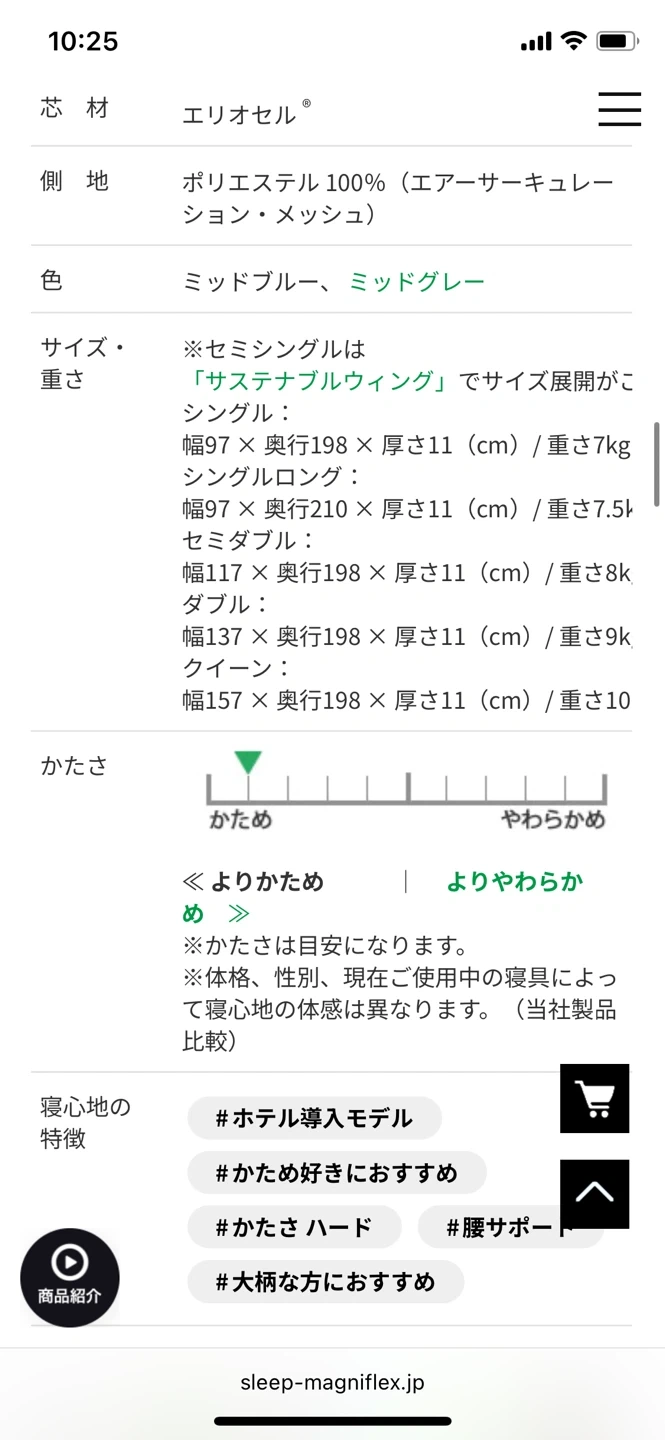665x1440 pixels.
Task: Select the #腰サポート tag
Action: pos(510,1227)
